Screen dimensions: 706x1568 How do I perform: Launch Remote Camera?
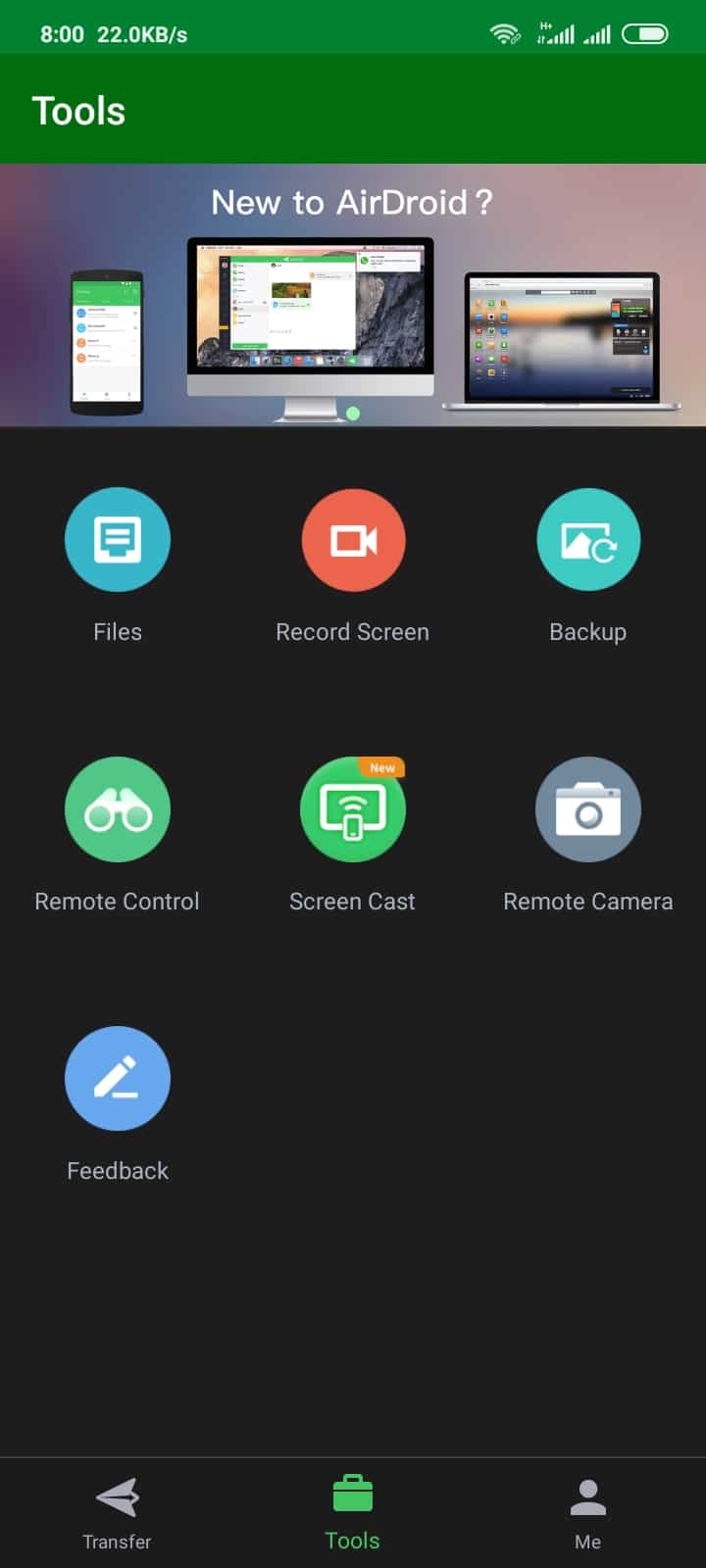tap(588, 809)
